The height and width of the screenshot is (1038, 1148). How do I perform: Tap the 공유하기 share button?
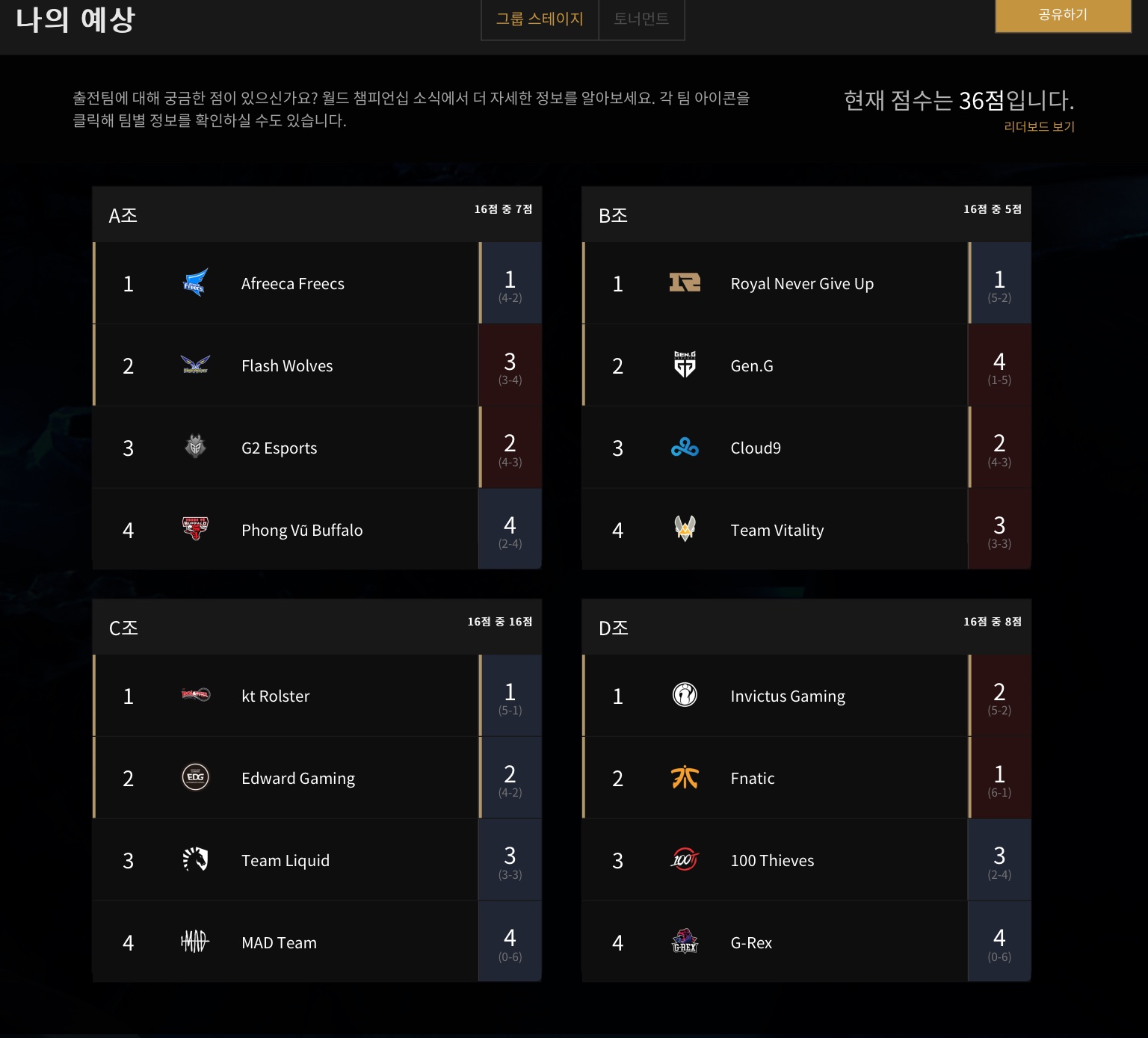point(1062,15)
